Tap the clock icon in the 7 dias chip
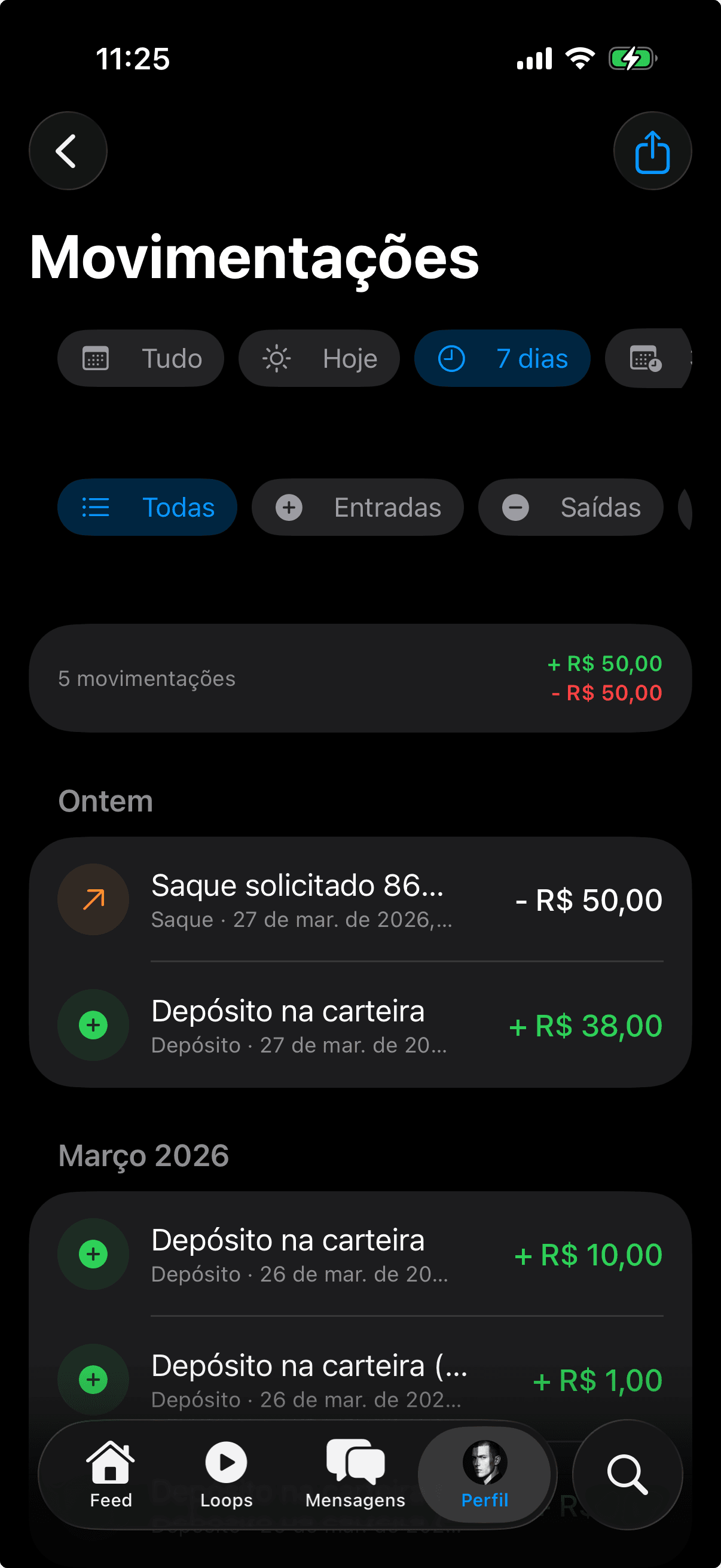This screenshot has width=721, height=1568. [451, 359]
